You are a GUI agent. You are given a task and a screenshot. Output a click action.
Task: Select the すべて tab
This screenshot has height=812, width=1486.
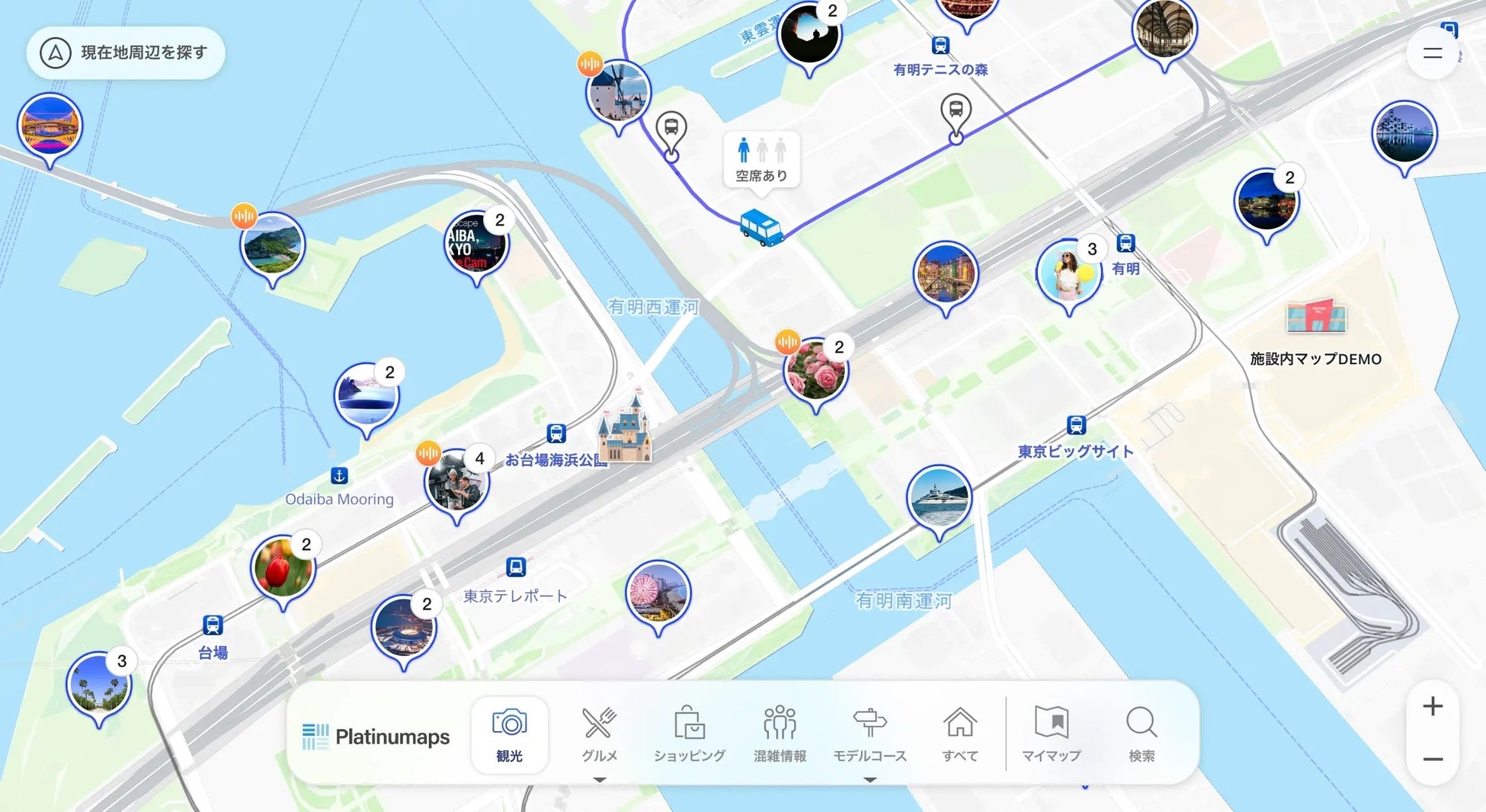[x=959, y=735]
